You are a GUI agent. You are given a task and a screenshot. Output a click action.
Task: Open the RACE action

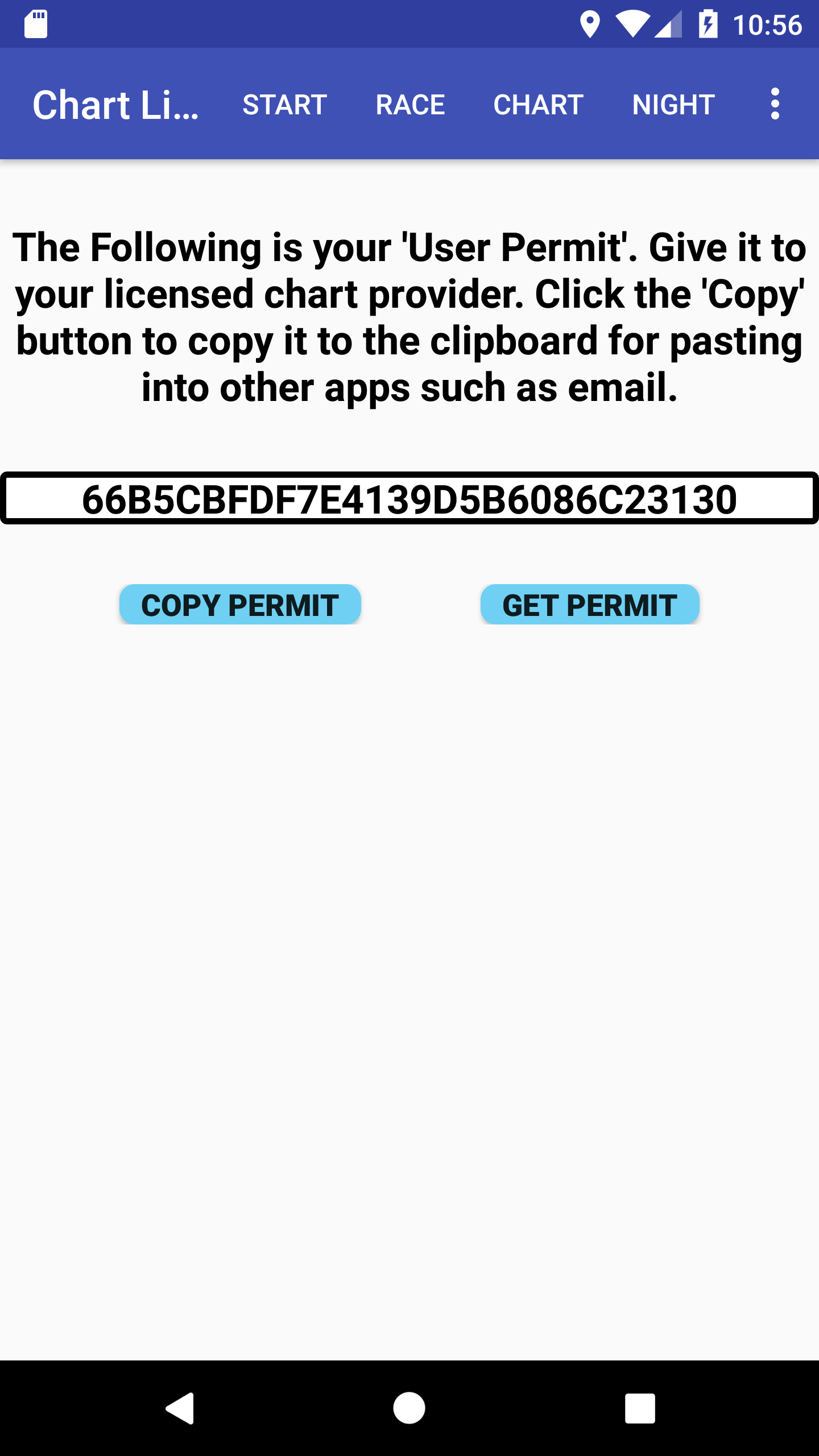(x=410, y=105)
